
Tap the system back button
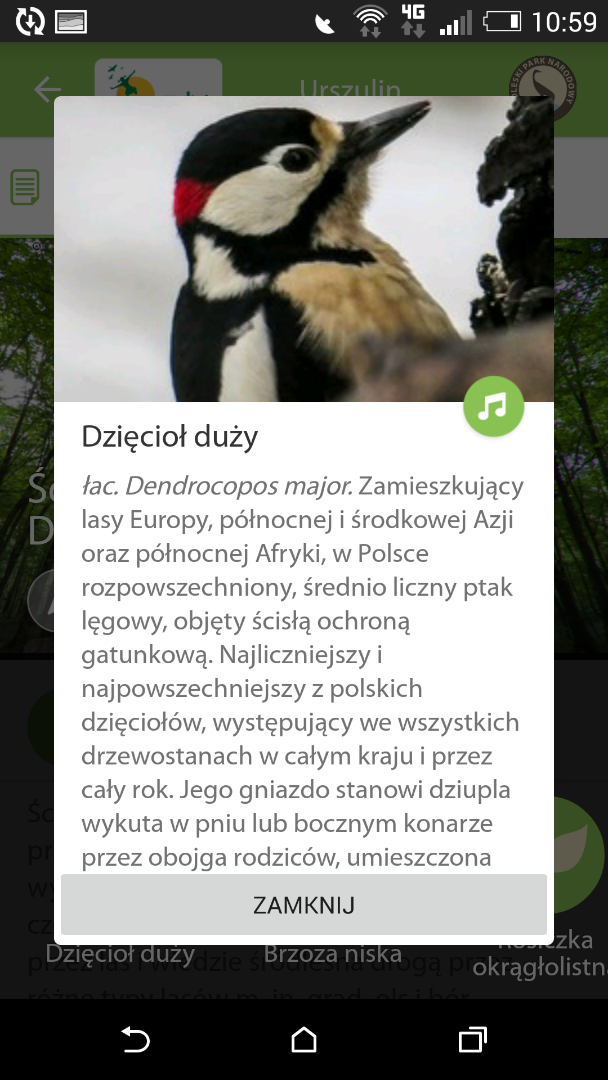click(135, 1040)
